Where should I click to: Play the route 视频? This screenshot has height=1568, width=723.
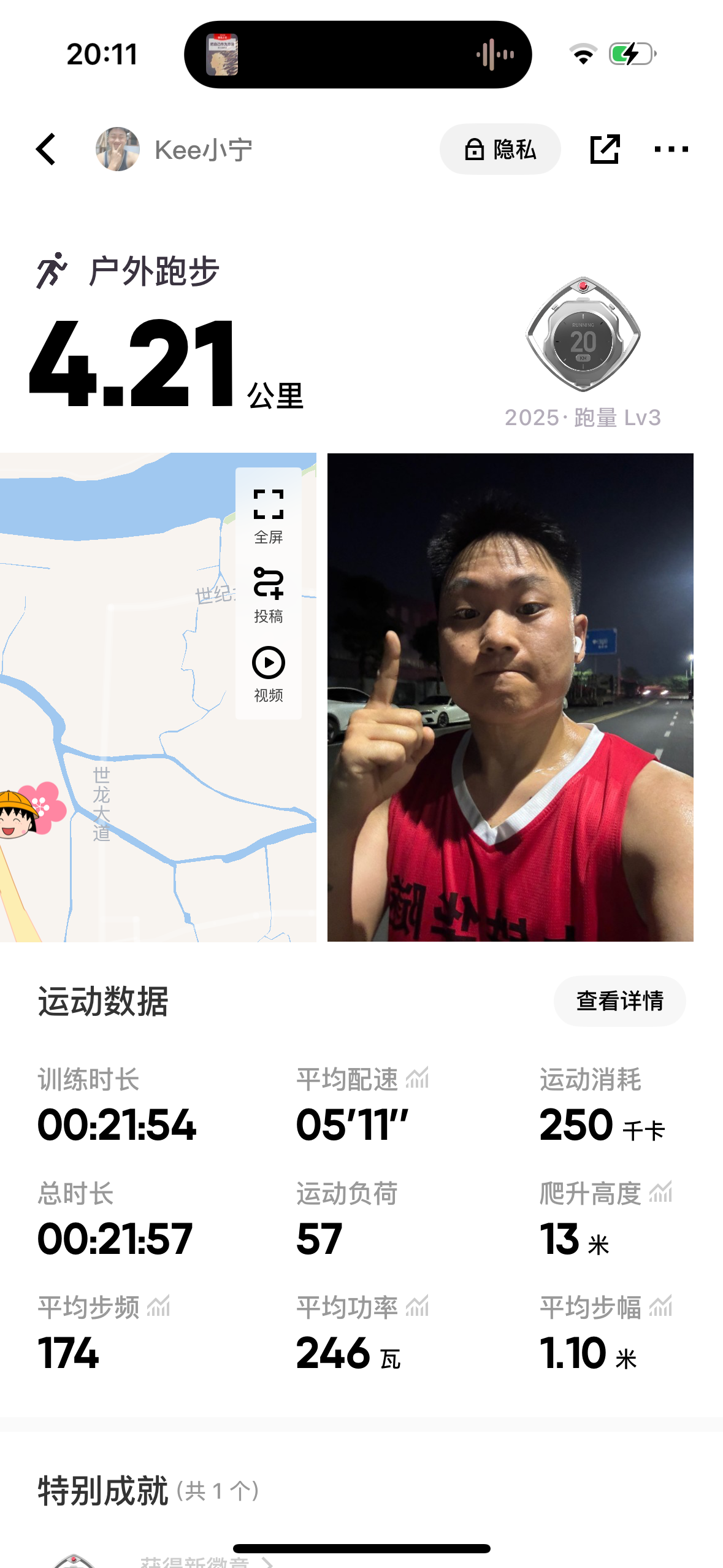269,674
